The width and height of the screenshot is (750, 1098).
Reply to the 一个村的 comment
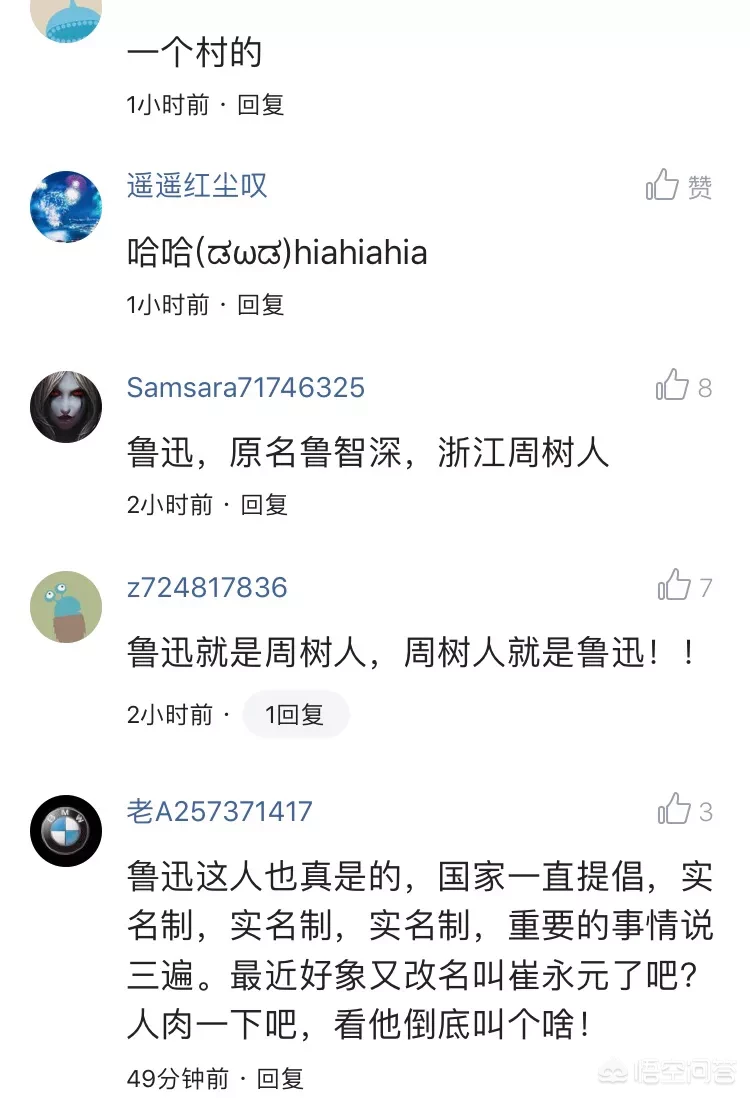pyautogui.click(x=261, y=105)
